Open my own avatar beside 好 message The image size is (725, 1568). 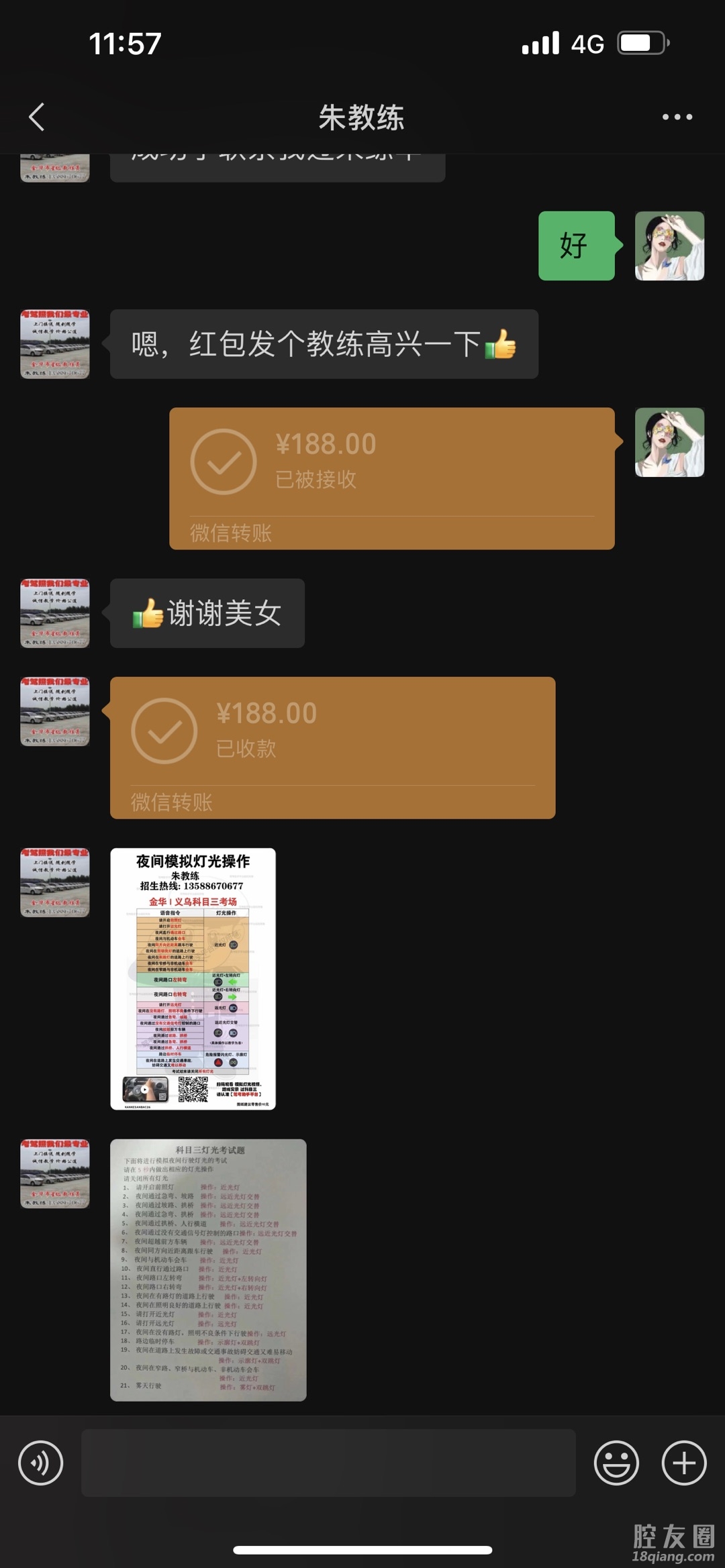coord(669,246)
